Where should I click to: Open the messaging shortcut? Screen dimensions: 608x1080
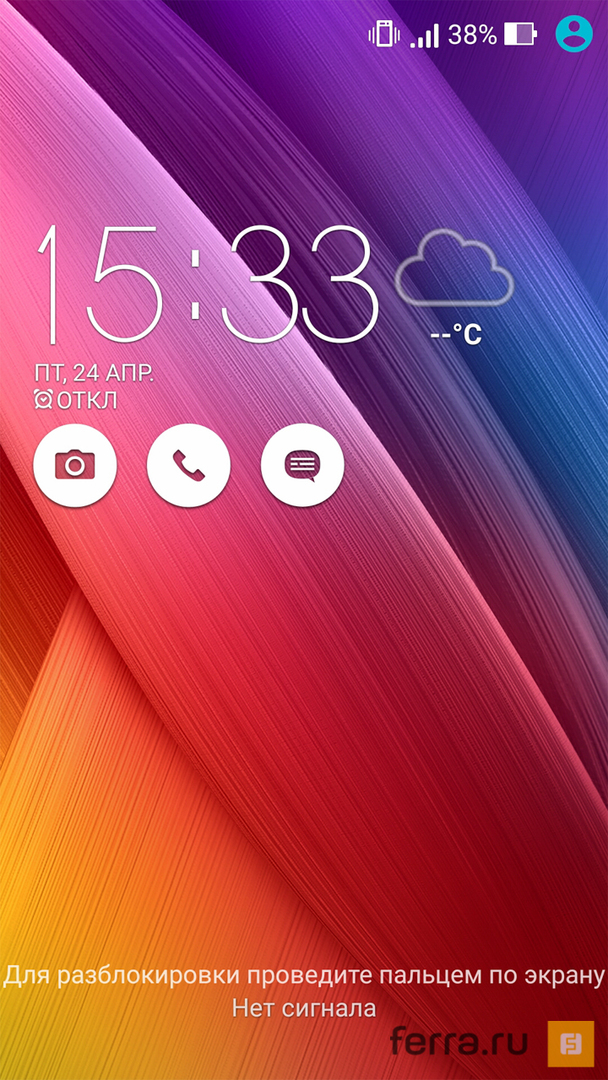(302, 464)
